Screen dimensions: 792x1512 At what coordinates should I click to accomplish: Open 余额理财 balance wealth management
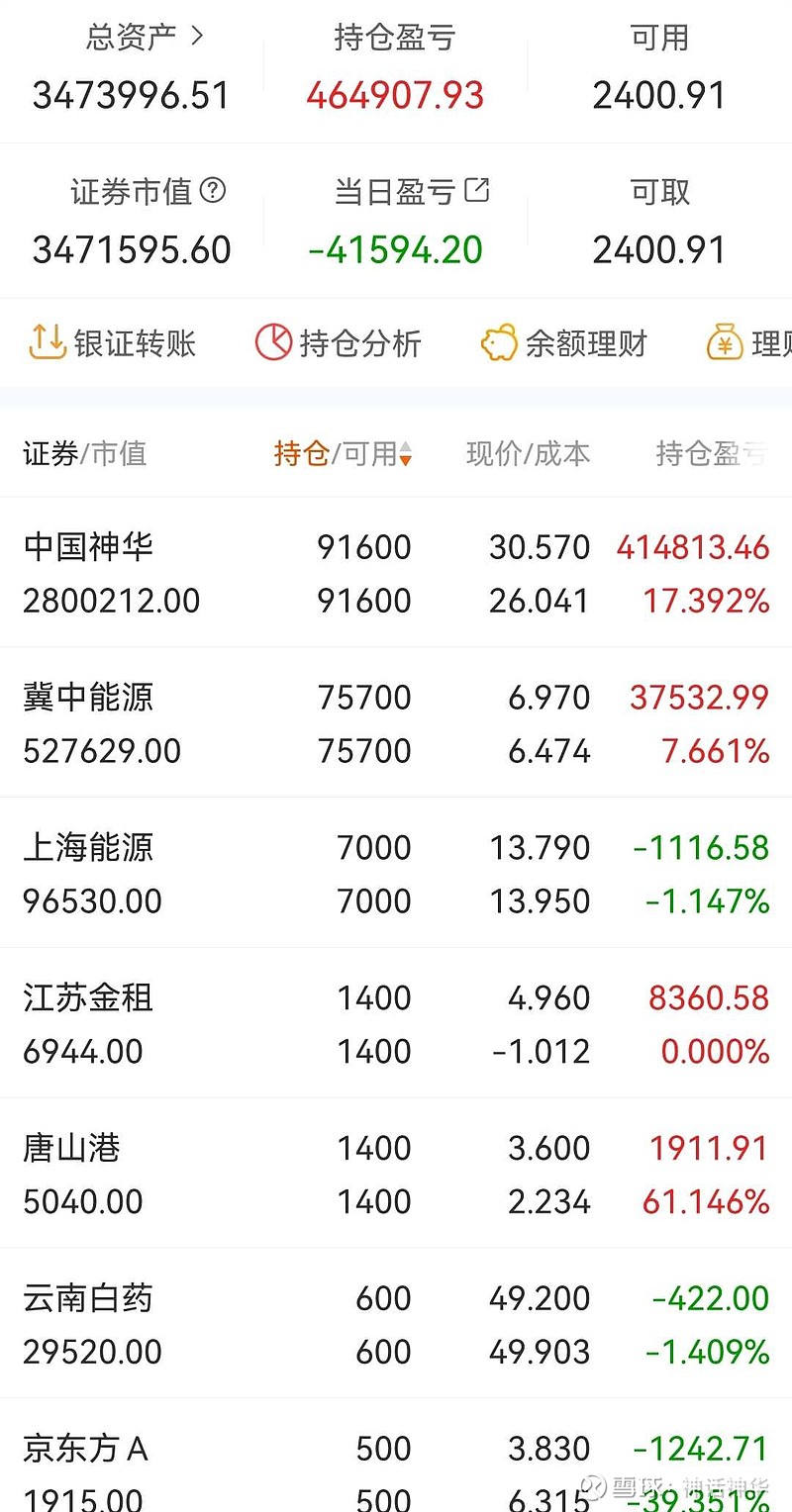tap(563, 343)
